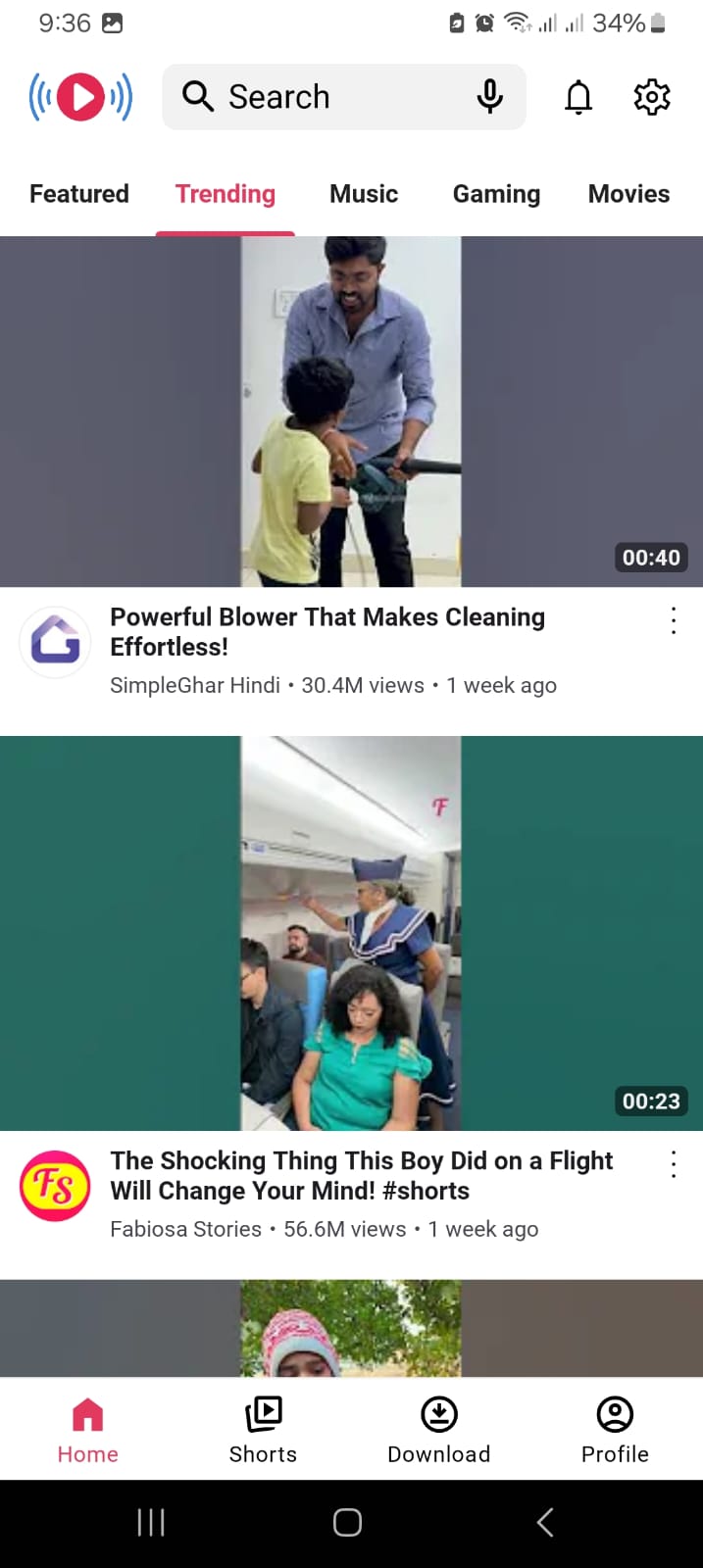Screen dimensions: 703x1568
Task: Open the Download section
Action: (x=438, y=1430)
